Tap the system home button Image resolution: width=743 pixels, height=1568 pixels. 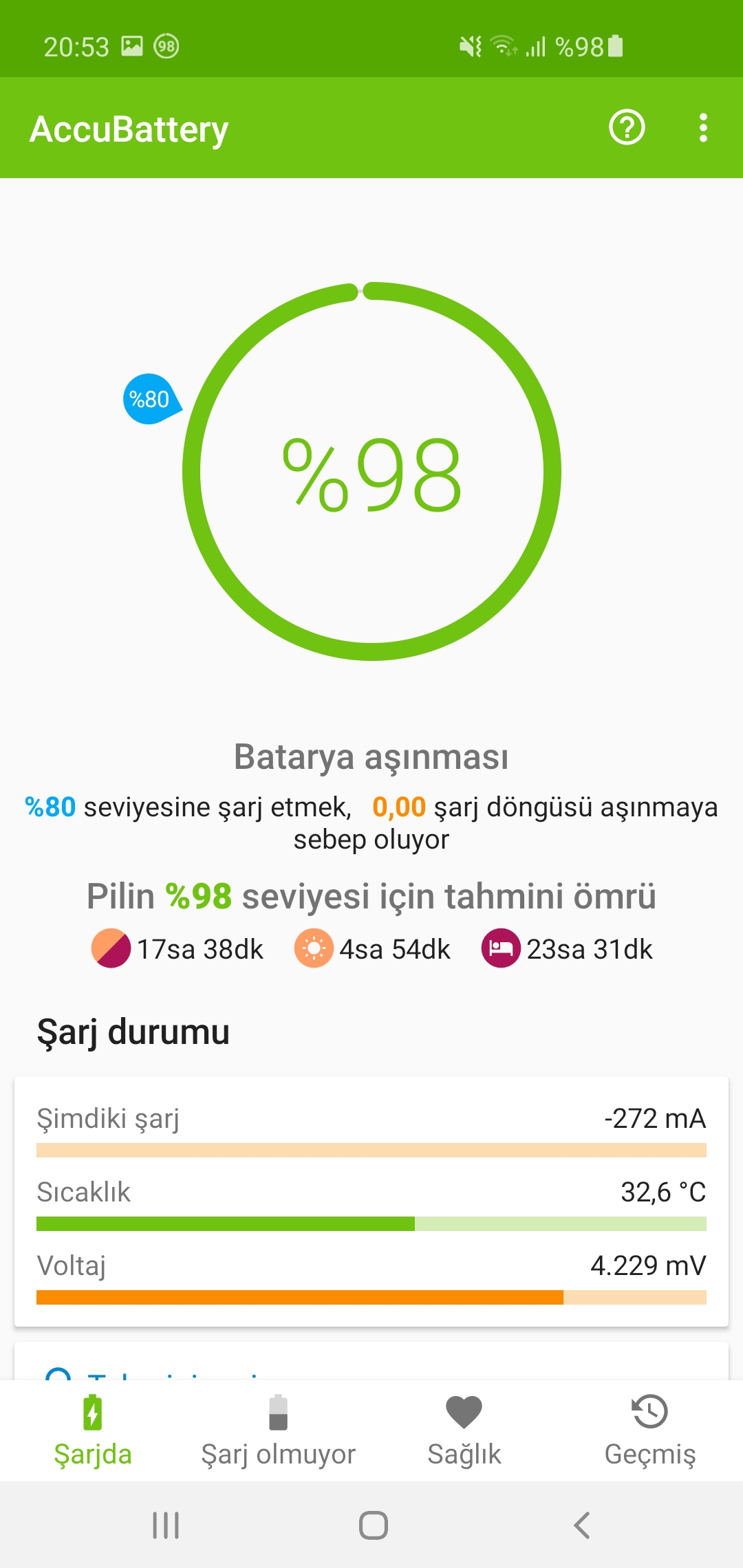(x=373, y=1525)
